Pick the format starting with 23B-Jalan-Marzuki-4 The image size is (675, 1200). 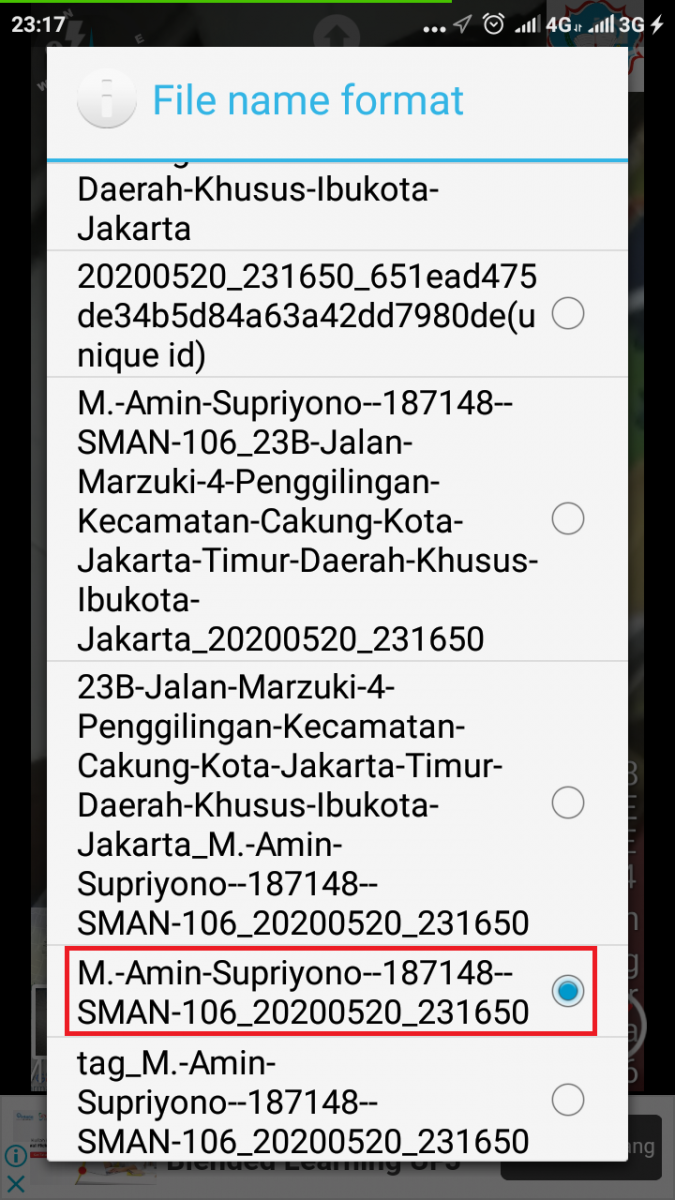(567, 803)
